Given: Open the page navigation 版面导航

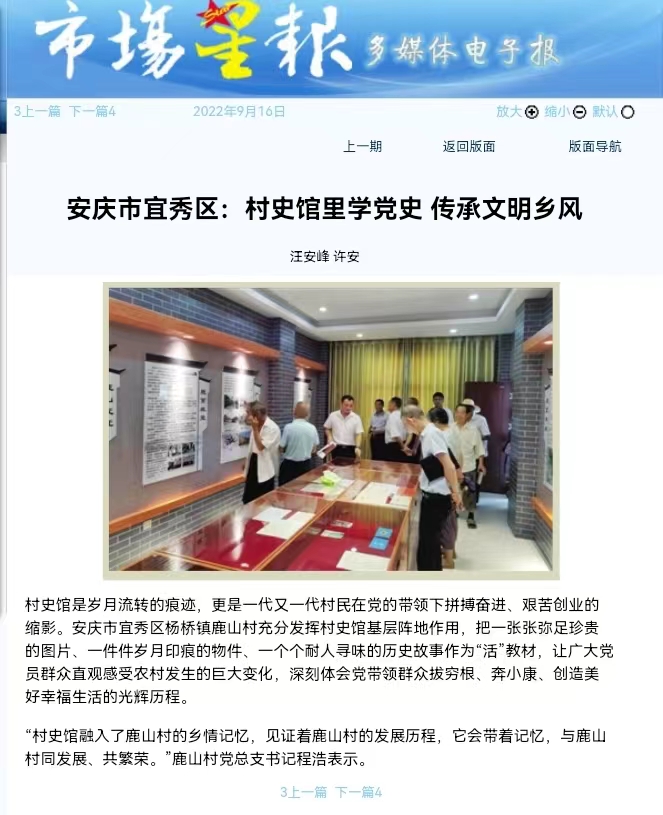Looking at the screenshot, I should coord(594,146).
